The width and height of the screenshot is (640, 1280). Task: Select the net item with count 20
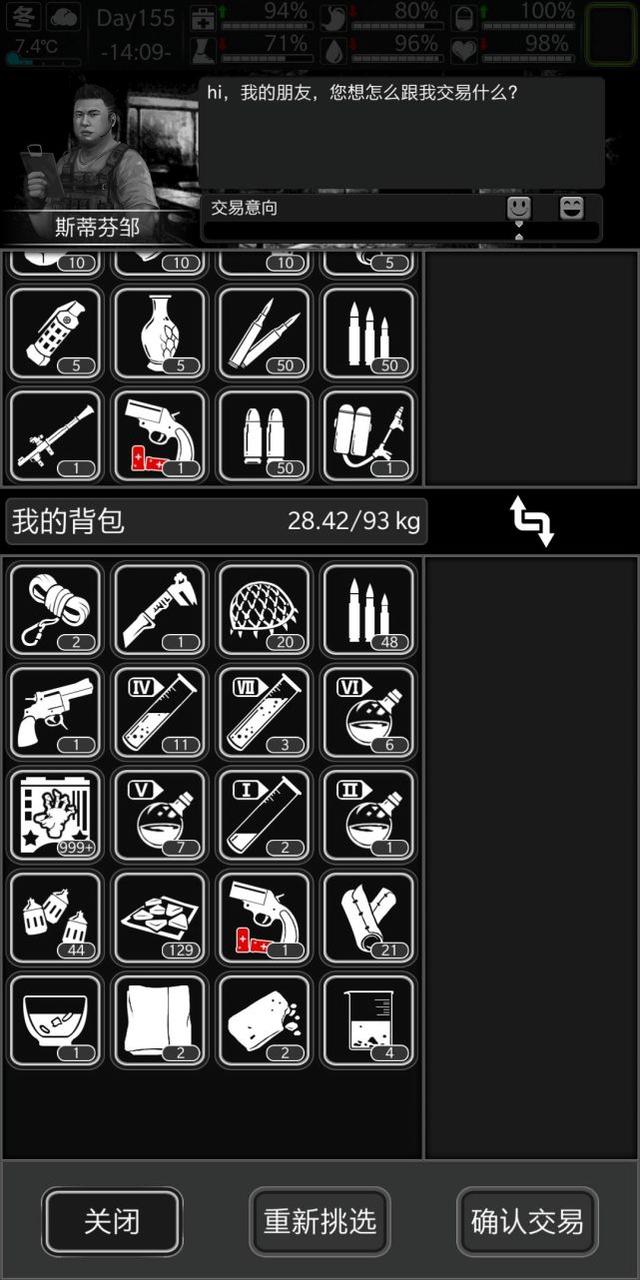click(264, 609)
